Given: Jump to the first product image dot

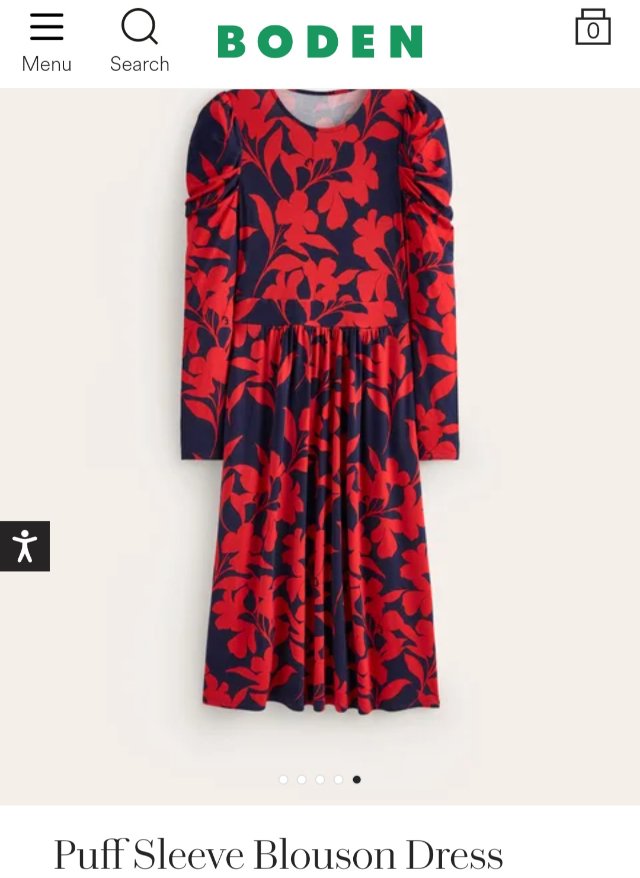Looking at the screenshot, I should (284, 779).
